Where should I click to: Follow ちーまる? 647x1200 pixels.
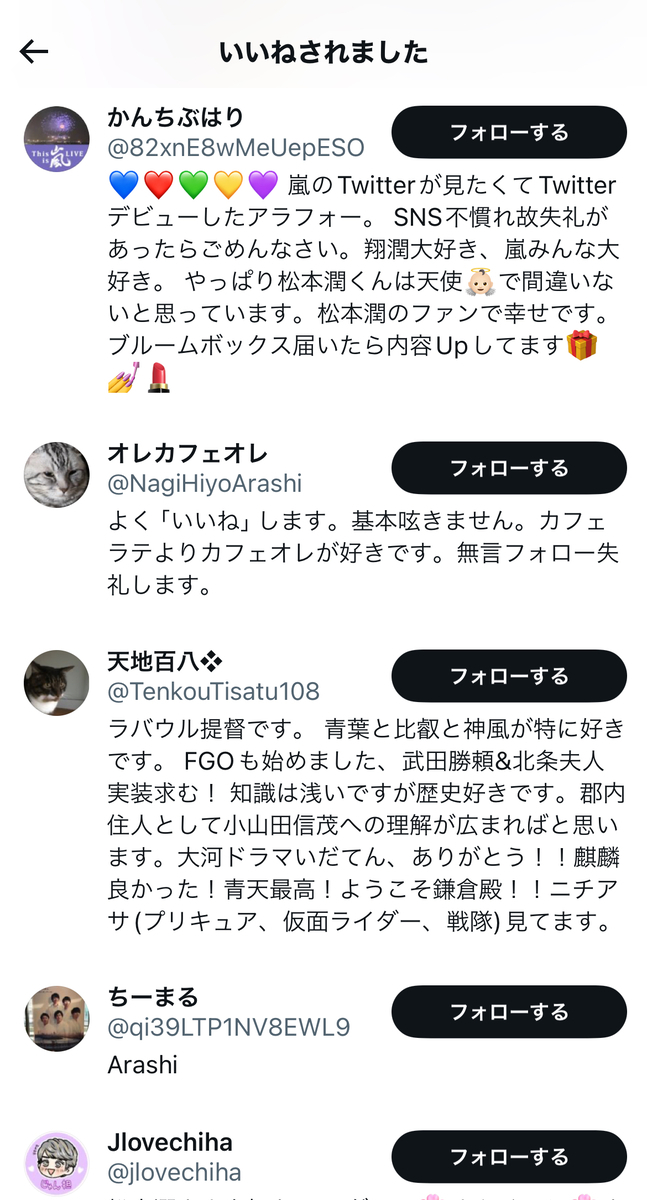point(508,1012)
